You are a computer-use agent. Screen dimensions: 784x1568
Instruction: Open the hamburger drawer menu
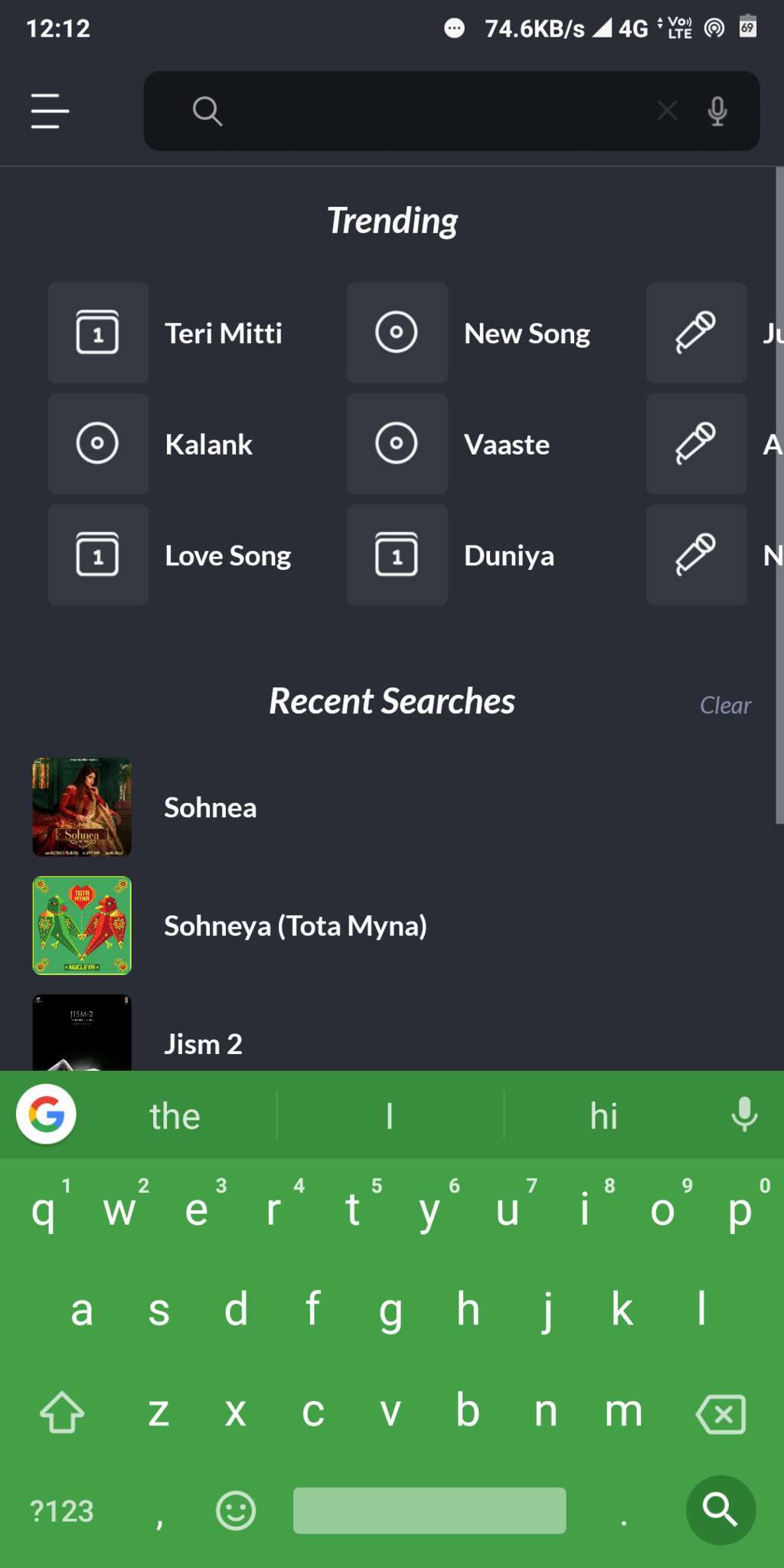pos(50,111)
